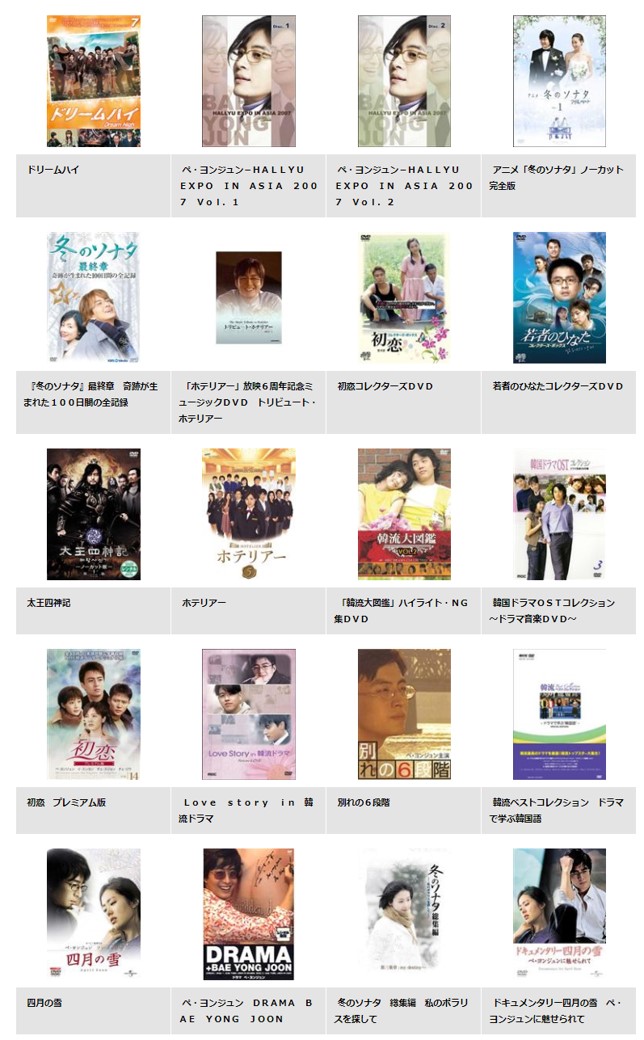View 韓流ベストコレクション ドラマで学ぶ韓国語

click(x=559, y=714)
